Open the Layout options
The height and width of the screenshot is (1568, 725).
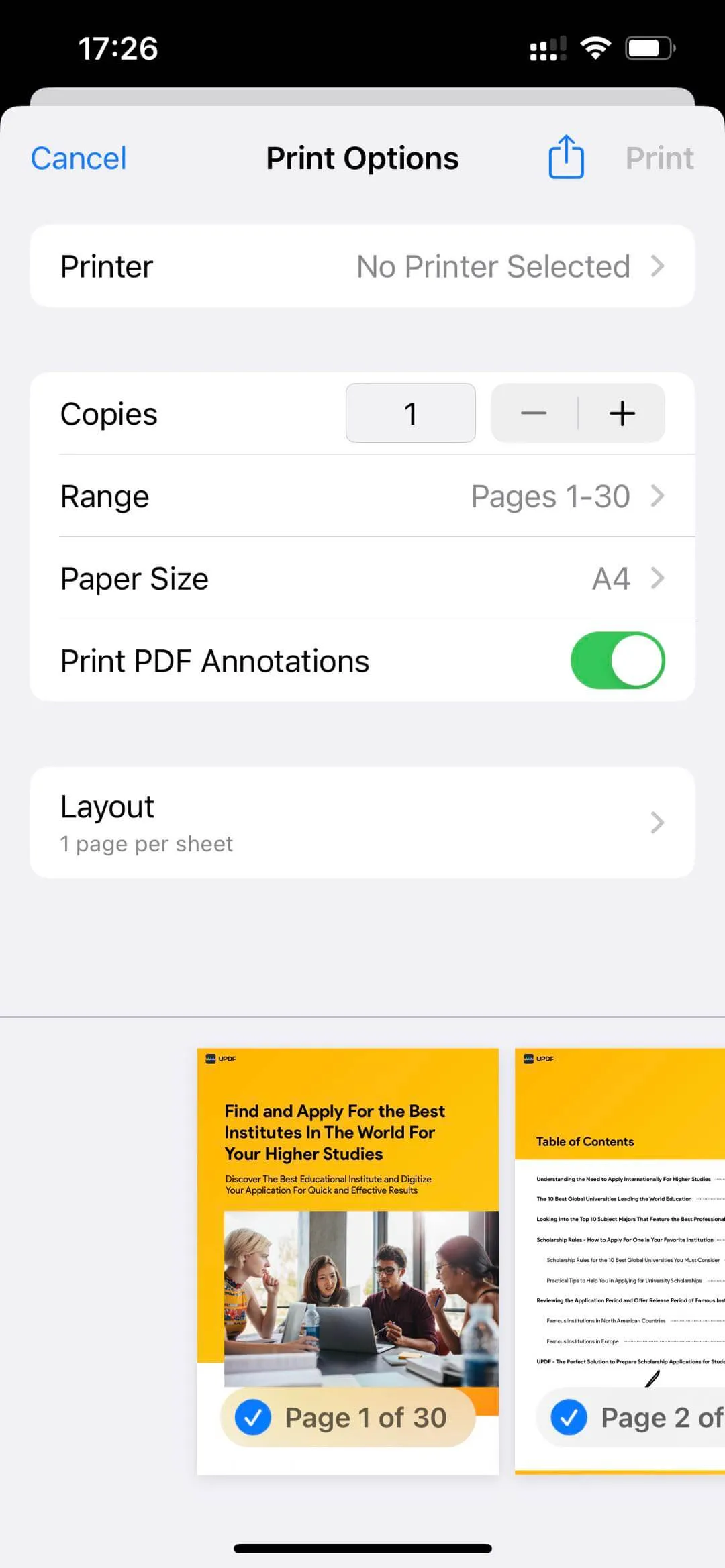[x=362, y=823]
